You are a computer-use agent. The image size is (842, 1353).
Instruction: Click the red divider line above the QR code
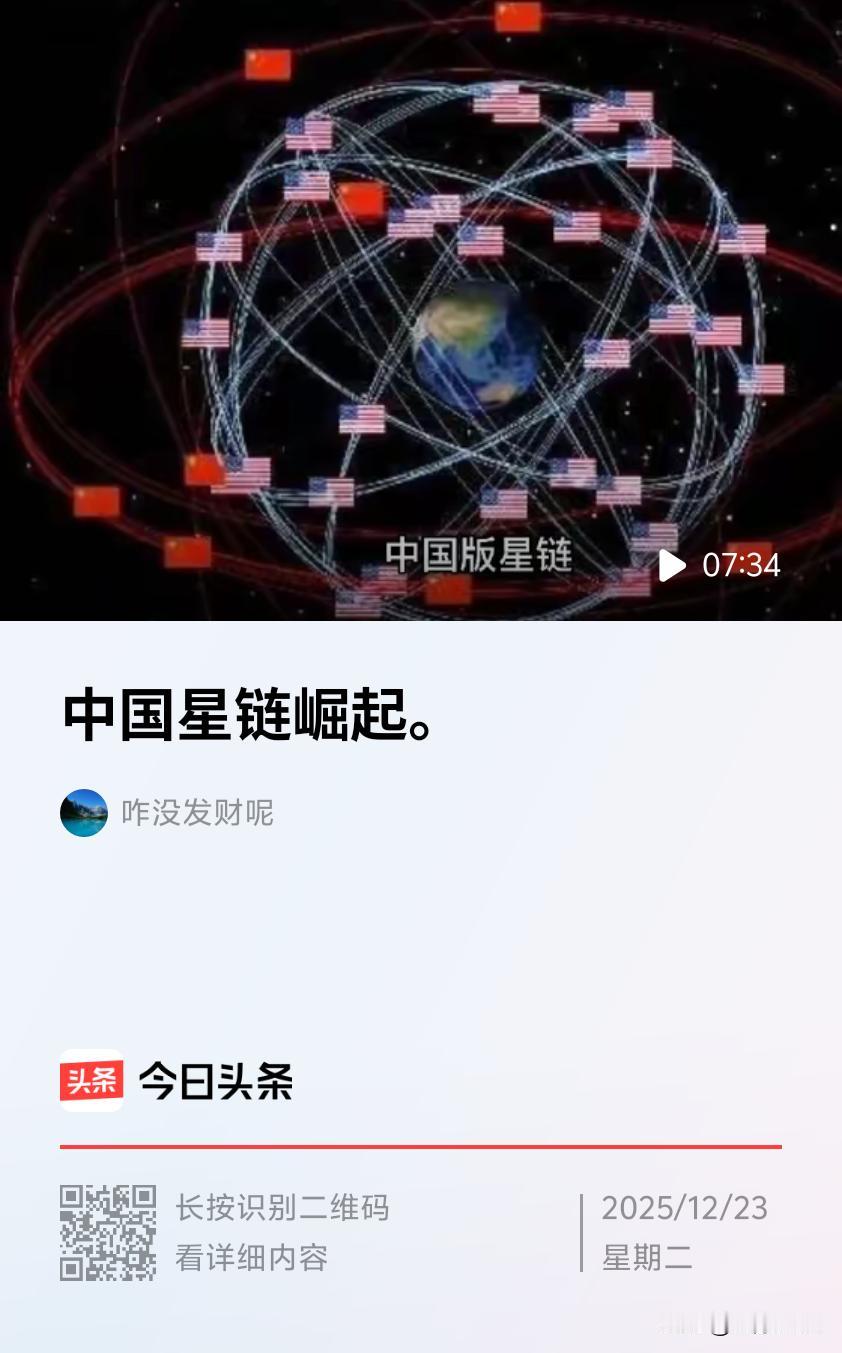coord(420,1145)
